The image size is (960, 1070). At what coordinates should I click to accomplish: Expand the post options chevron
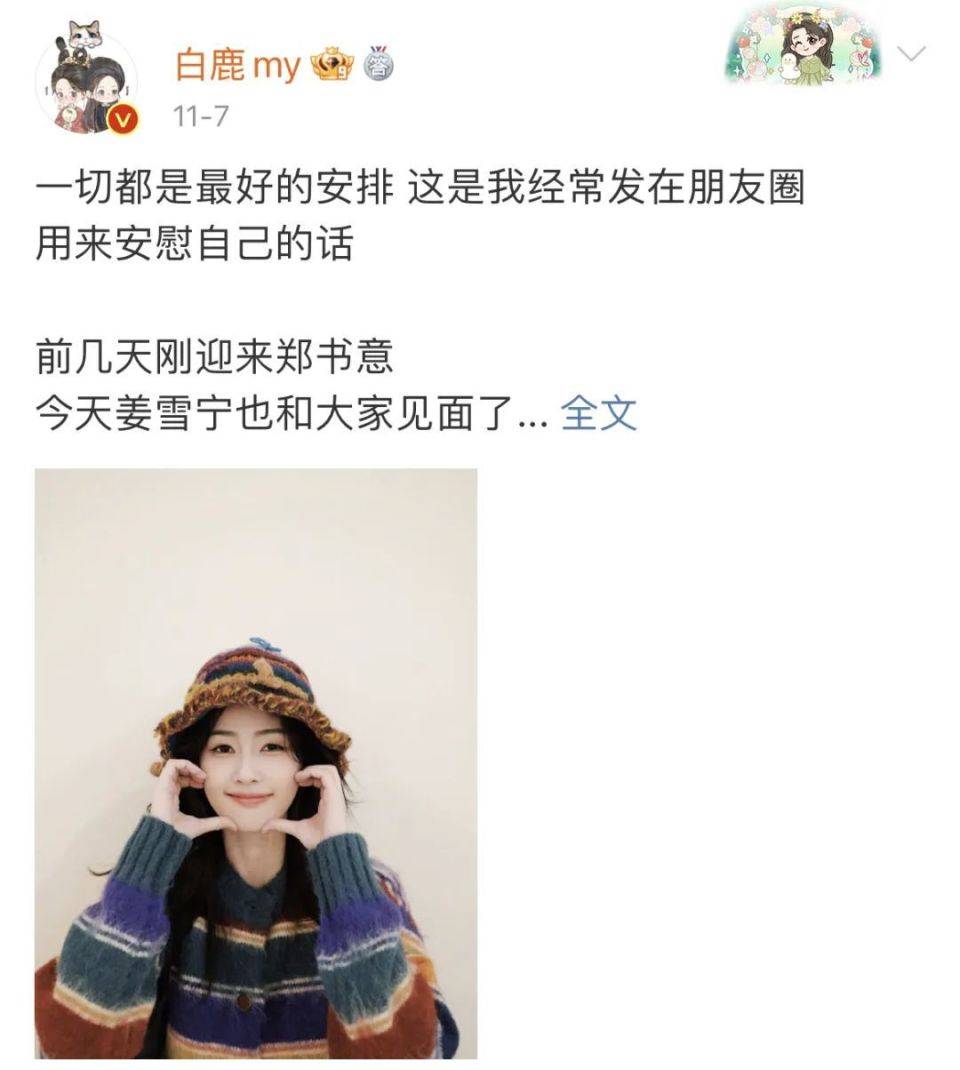(911, 53)
